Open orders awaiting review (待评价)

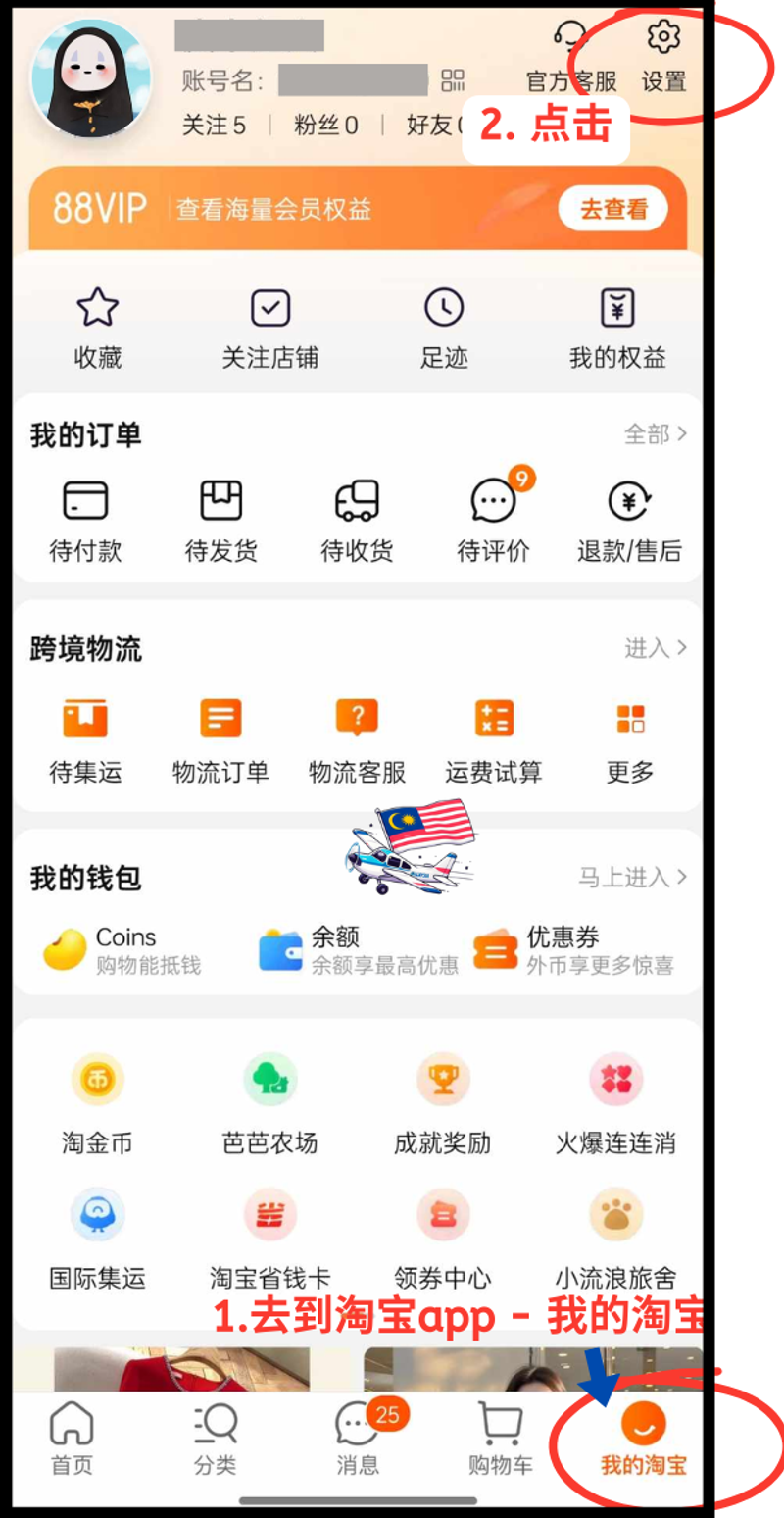click(493, 521)
